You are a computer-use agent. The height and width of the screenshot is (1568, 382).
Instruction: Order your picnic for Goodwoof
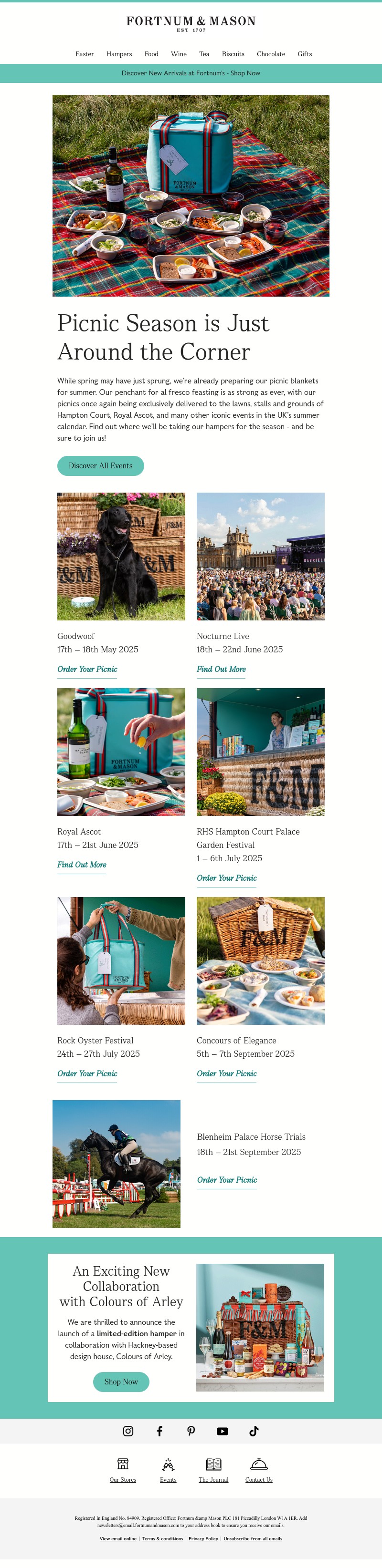(87, 669)
